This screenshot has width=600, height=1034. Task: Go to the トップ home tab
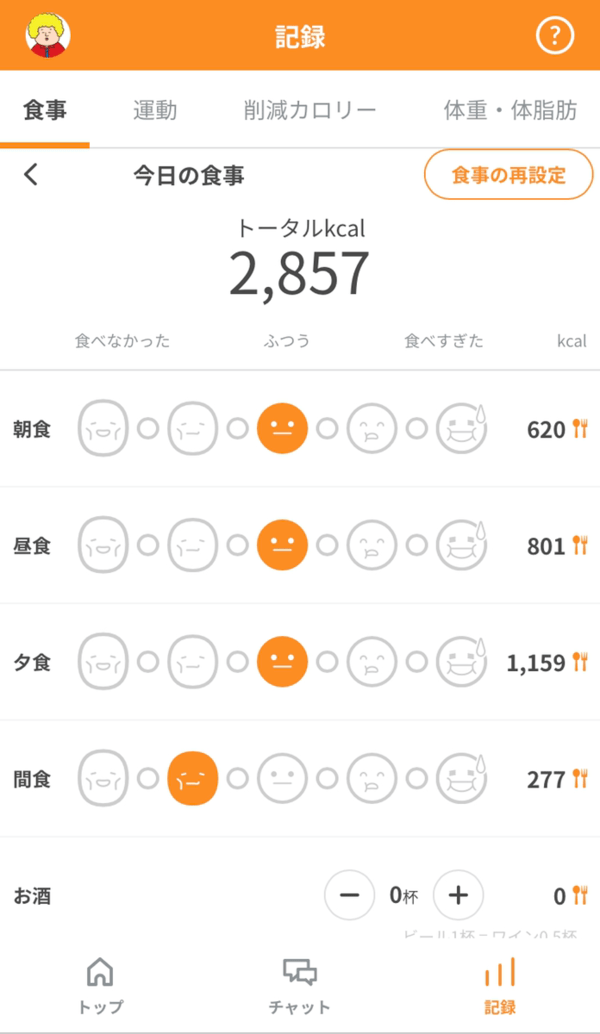pyautogui.click(x=100, y=986)
